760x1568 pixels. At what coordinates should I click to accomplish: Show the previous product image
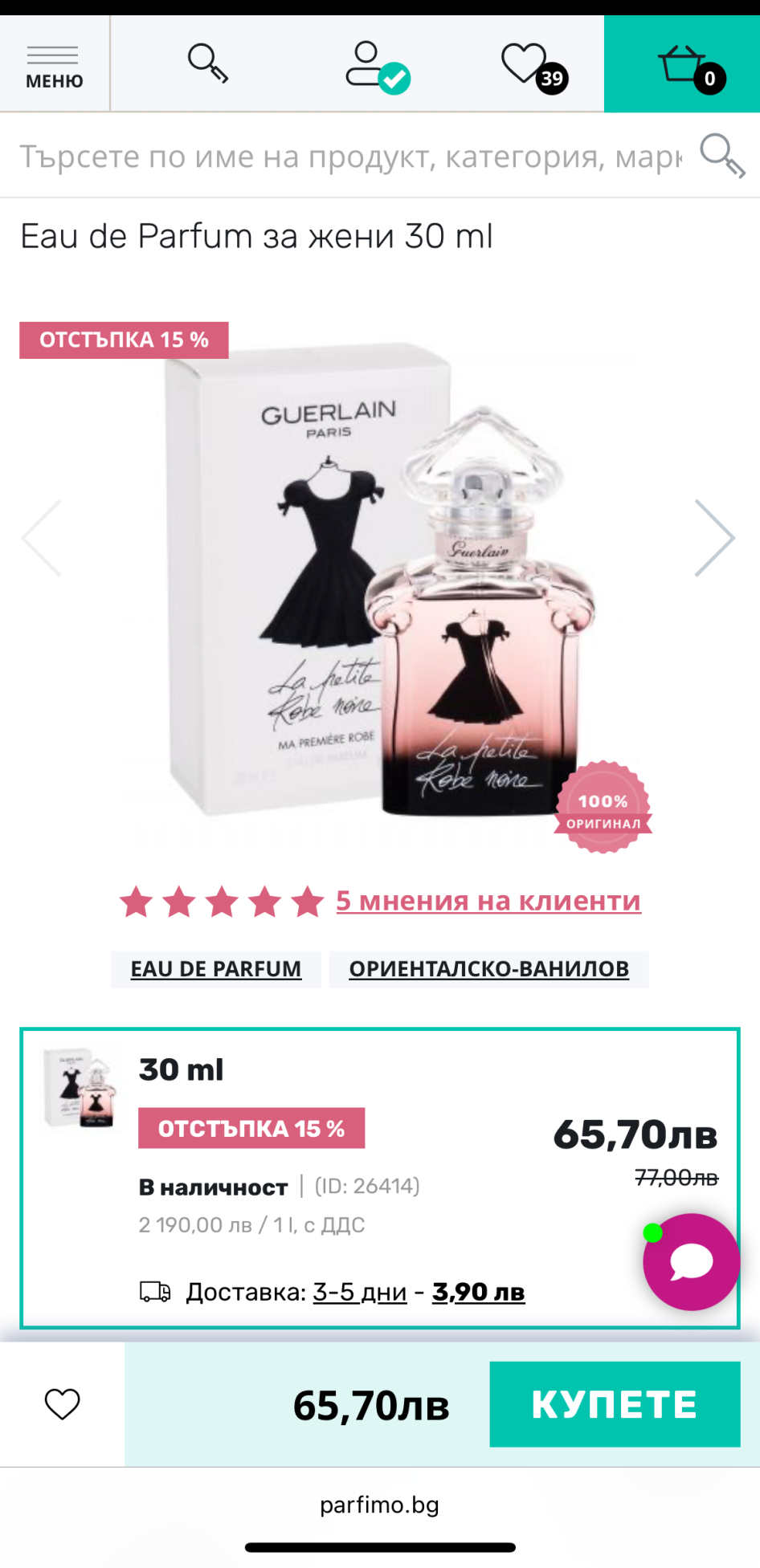[43, 538]
